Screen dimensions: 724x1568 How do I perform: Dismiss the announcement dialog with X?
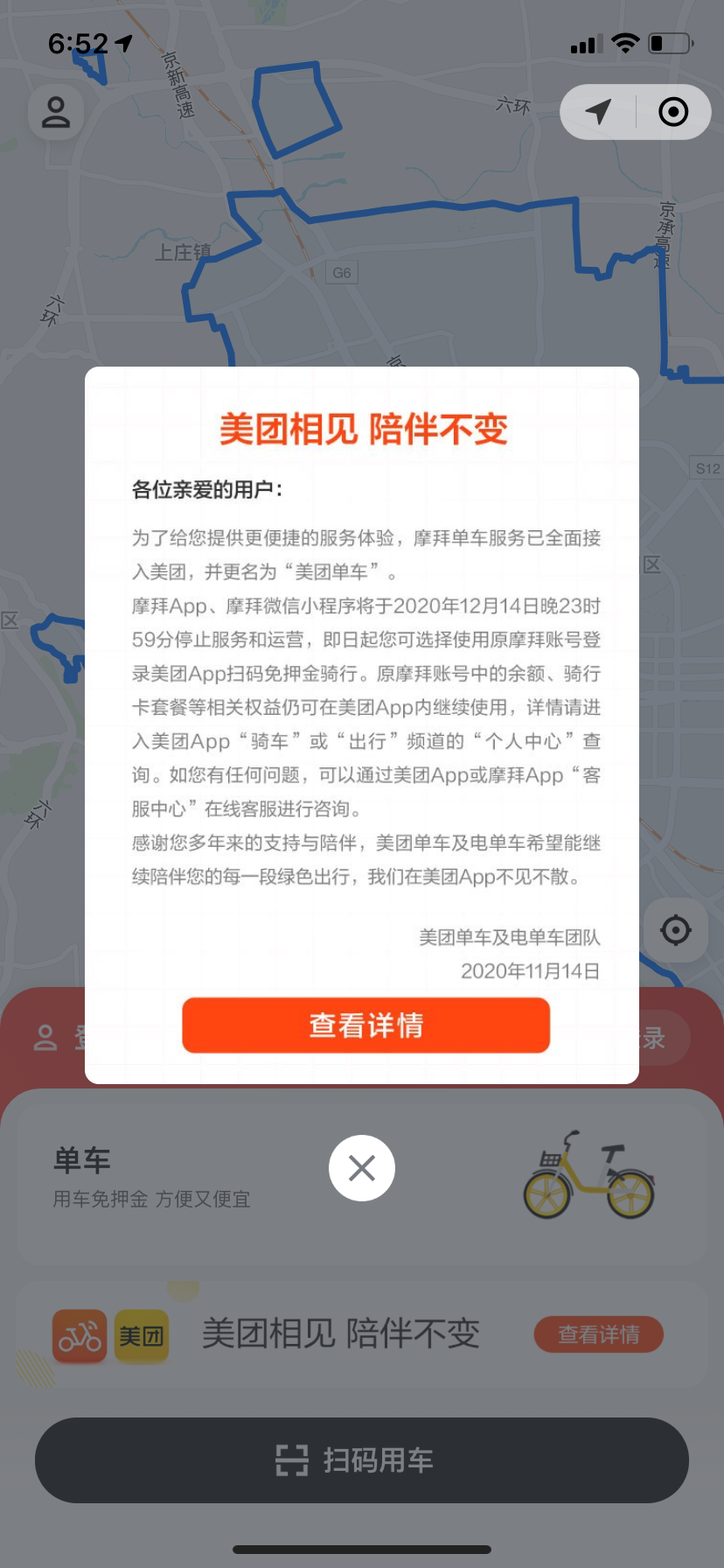pos(361,1168)
